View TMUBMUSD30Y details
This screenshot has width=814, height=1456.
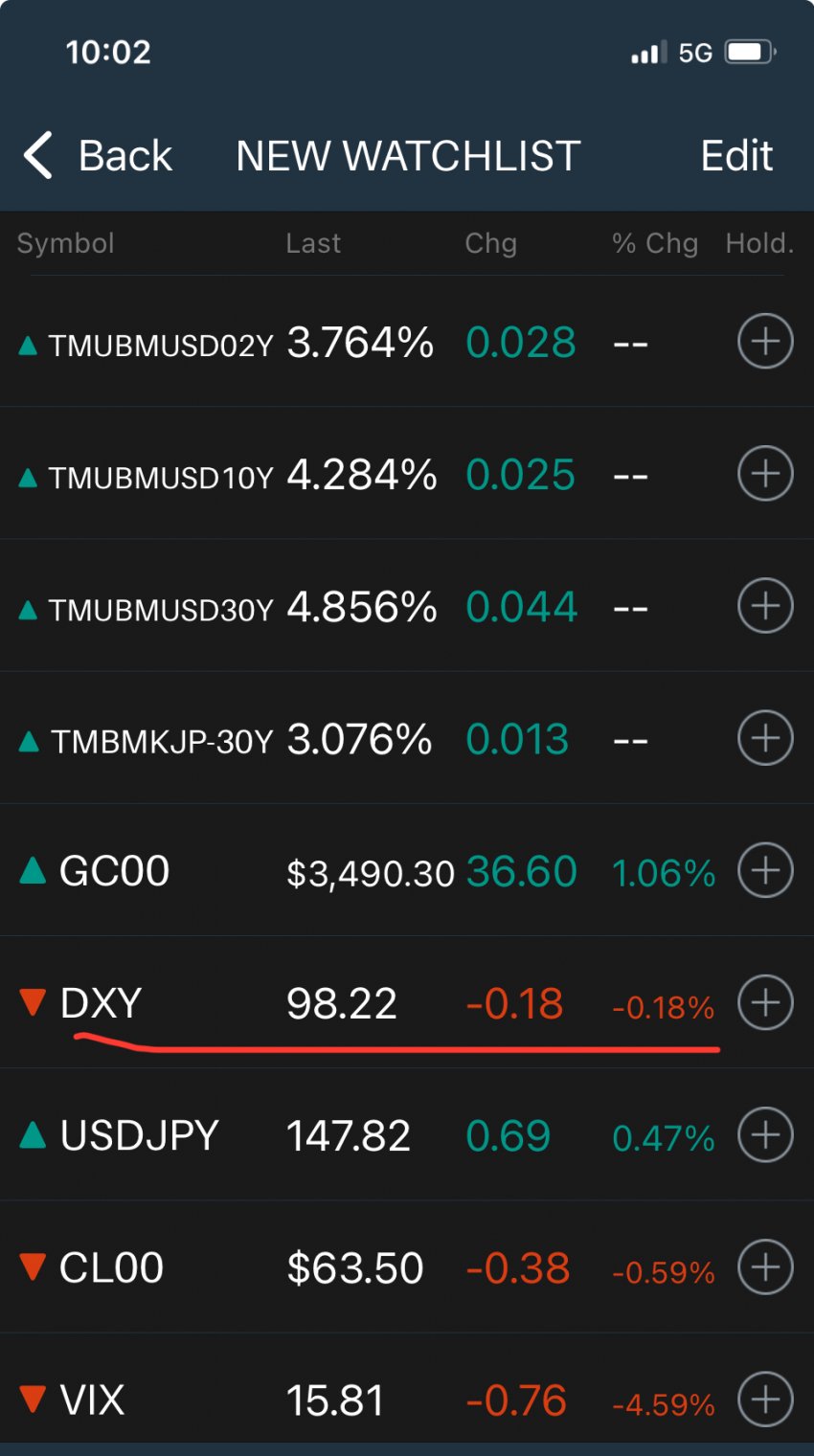407,606
